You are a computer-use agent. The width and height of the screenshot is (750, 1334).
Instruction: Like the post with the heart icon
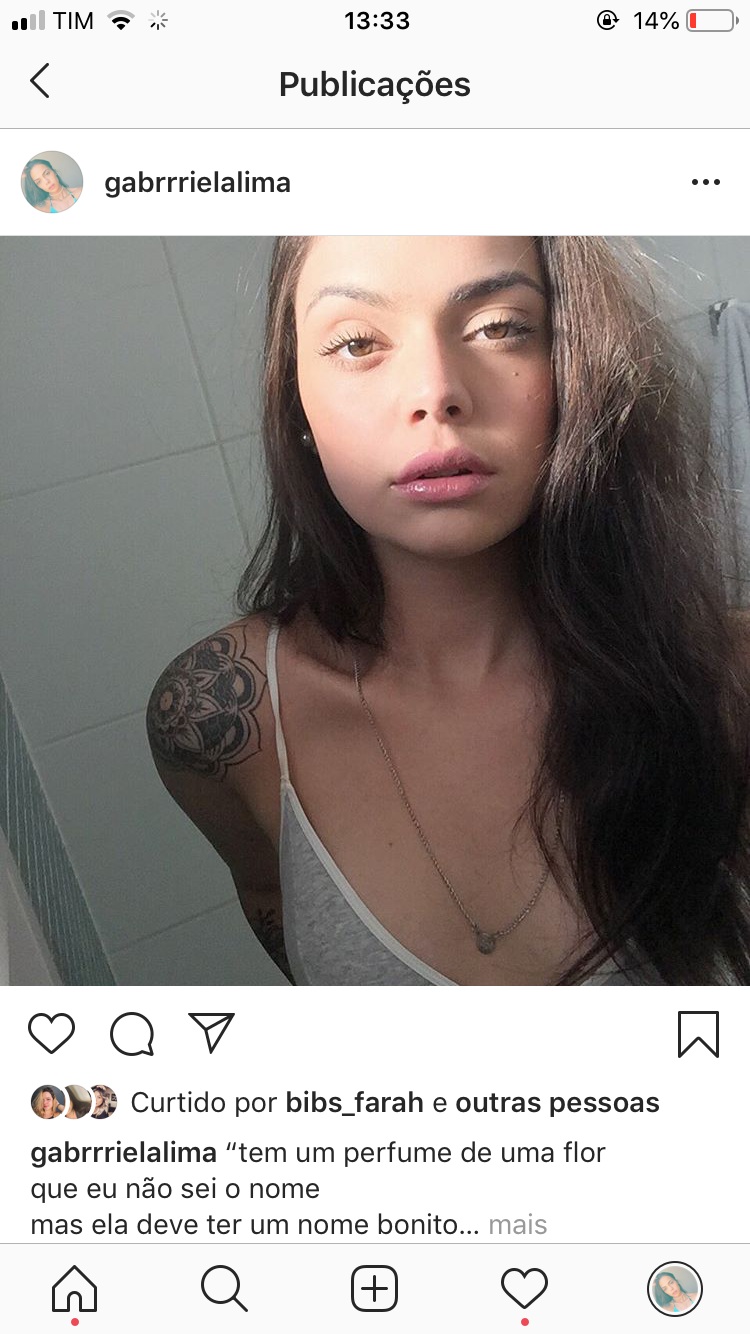(52, 1034)
